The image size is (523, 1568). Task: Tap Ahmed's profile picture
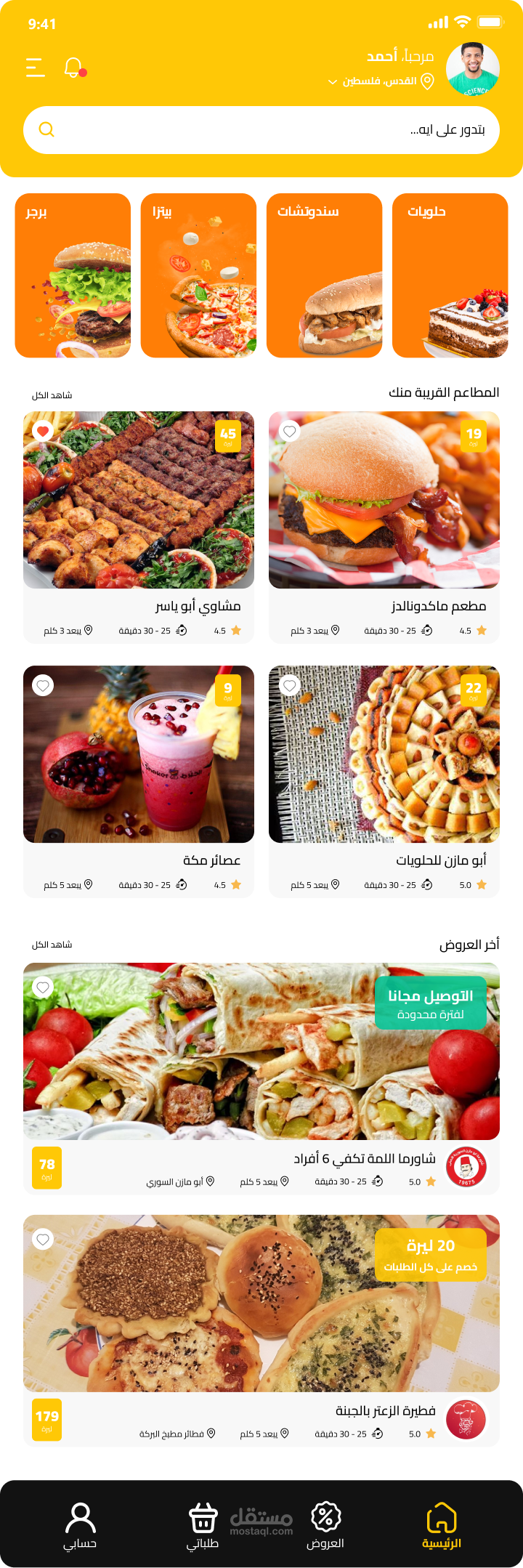(472, 68)
